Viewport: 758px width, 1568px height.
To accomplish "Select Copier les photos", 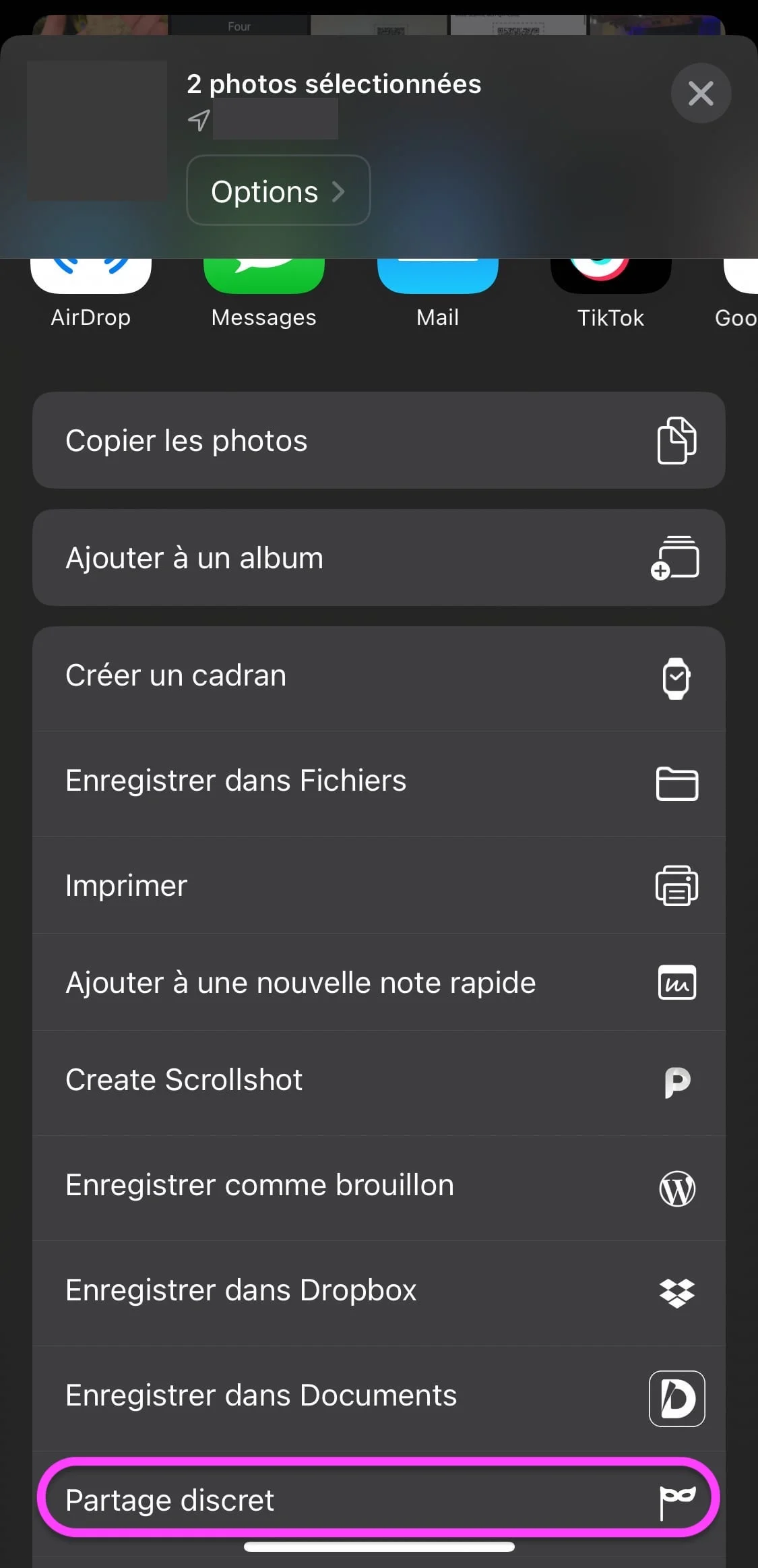I will click(379, 440).
